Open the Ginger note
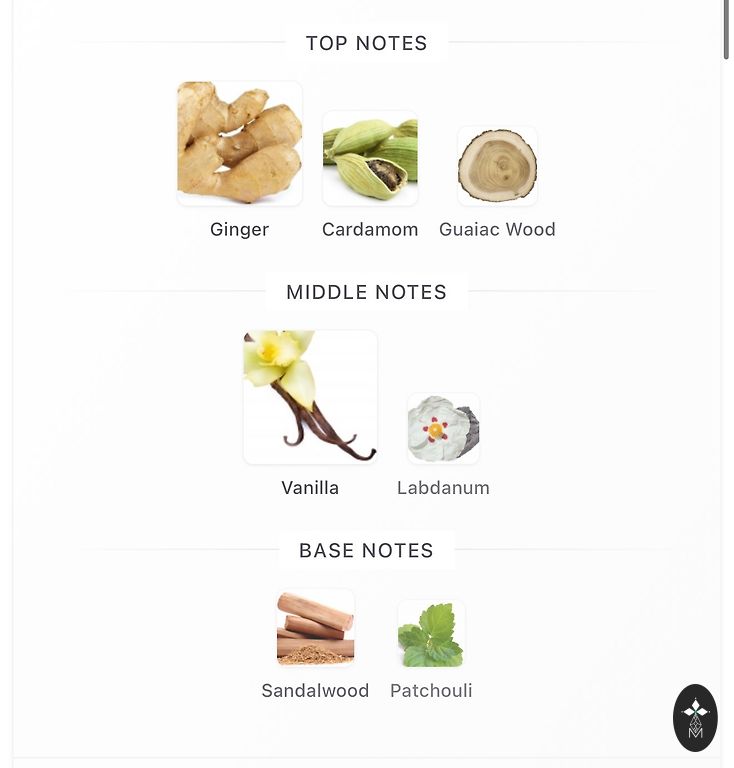 tap(240, 145)
